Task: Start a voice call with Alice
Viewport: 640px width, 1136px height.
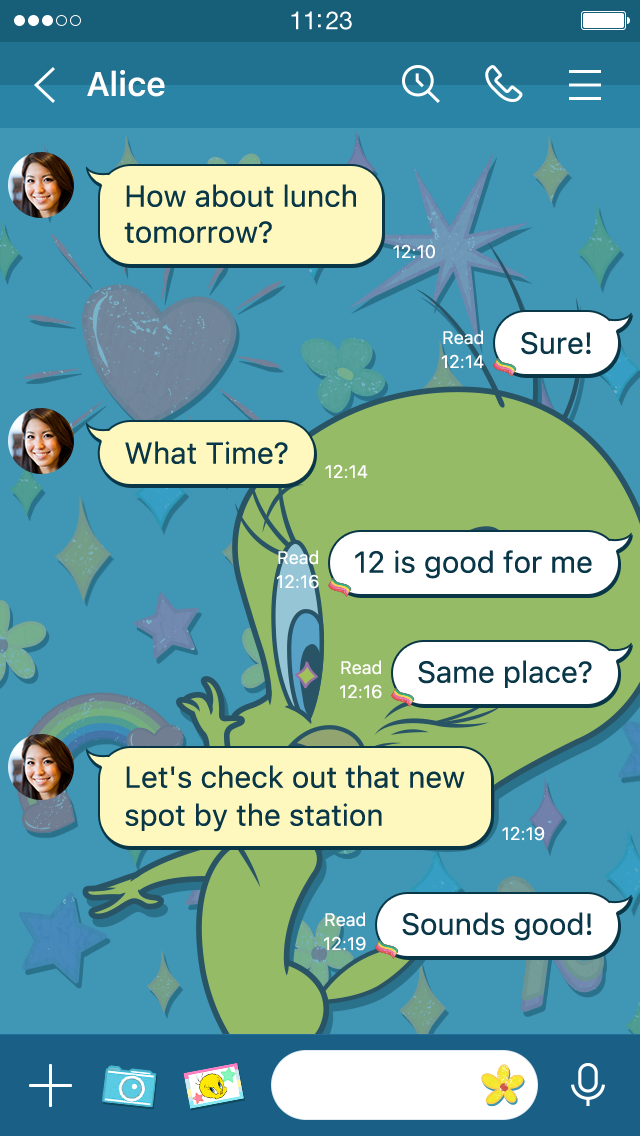Action: (x=503, y=84)
